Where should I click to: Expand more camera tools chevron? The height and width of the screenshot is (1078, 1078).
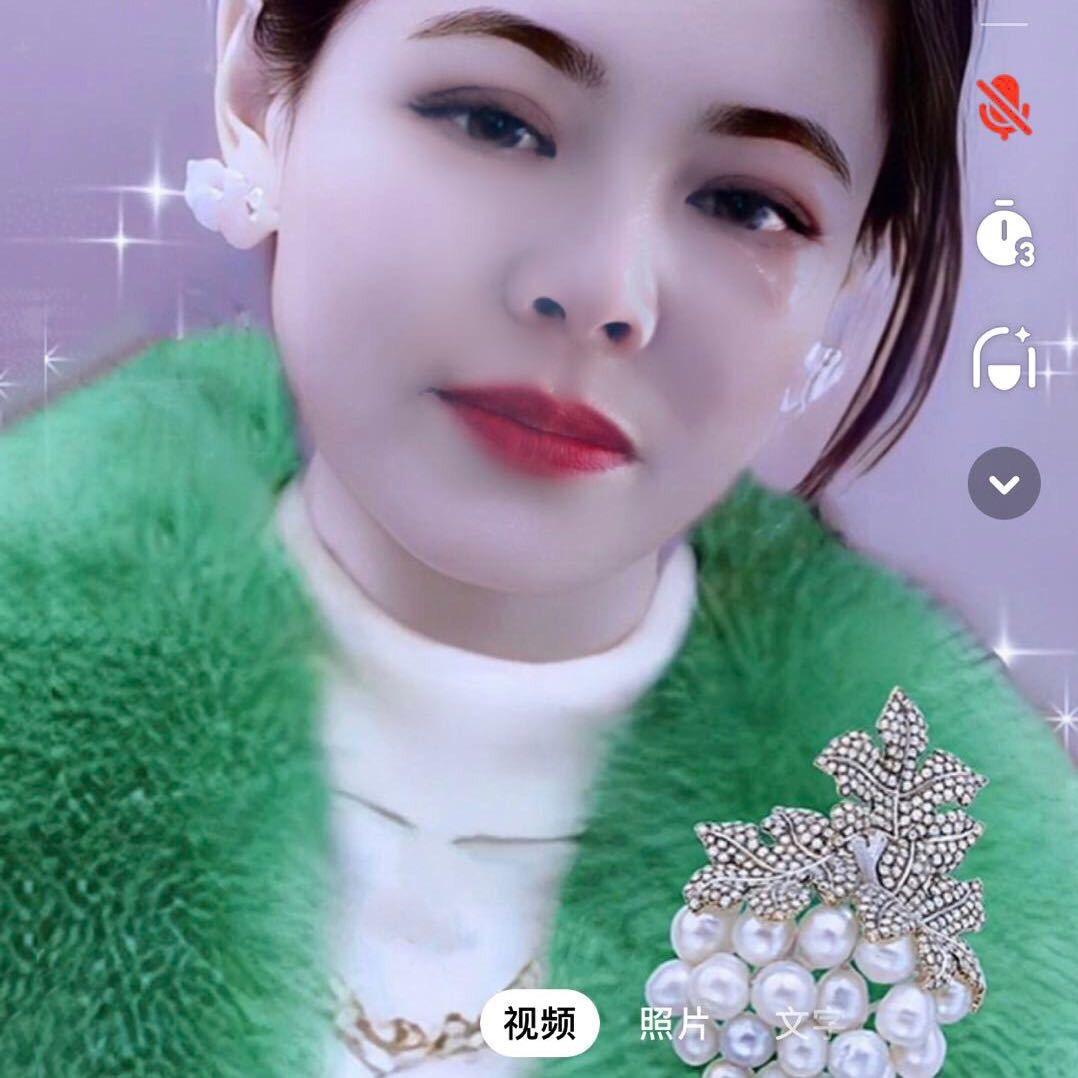(x=1003, y=484)
